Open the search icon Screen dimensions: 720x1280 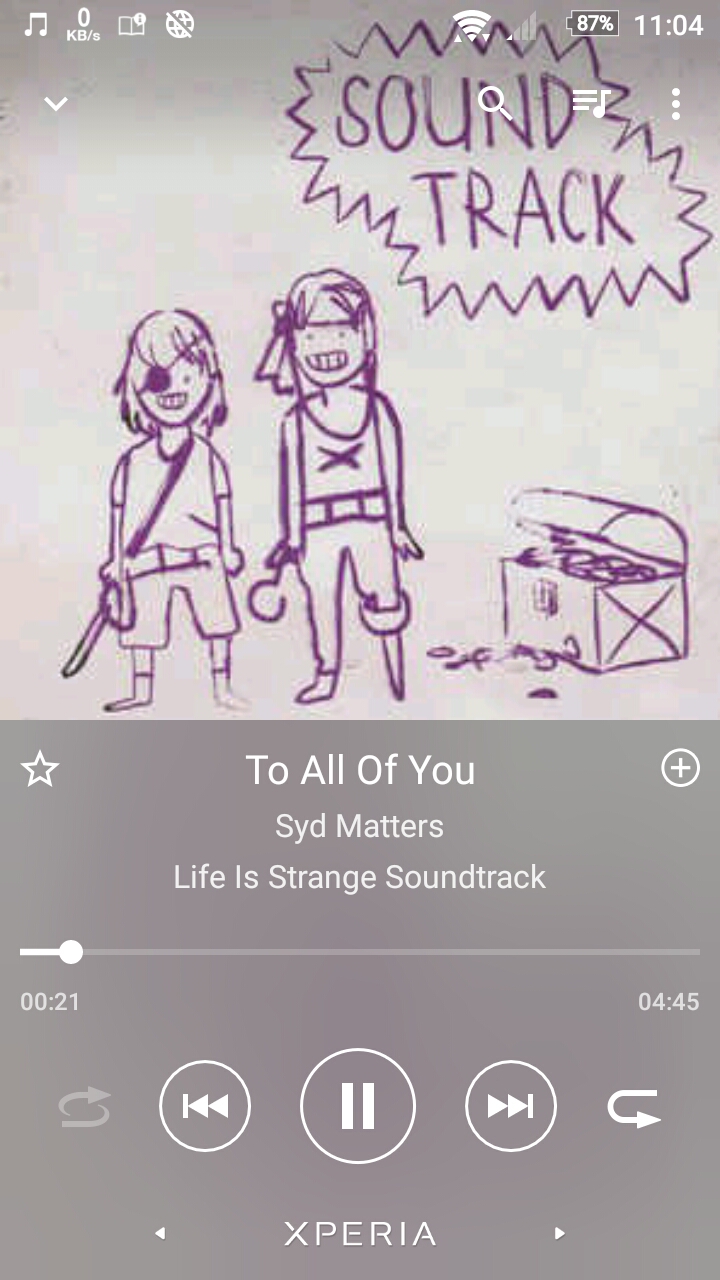point(494,102)
